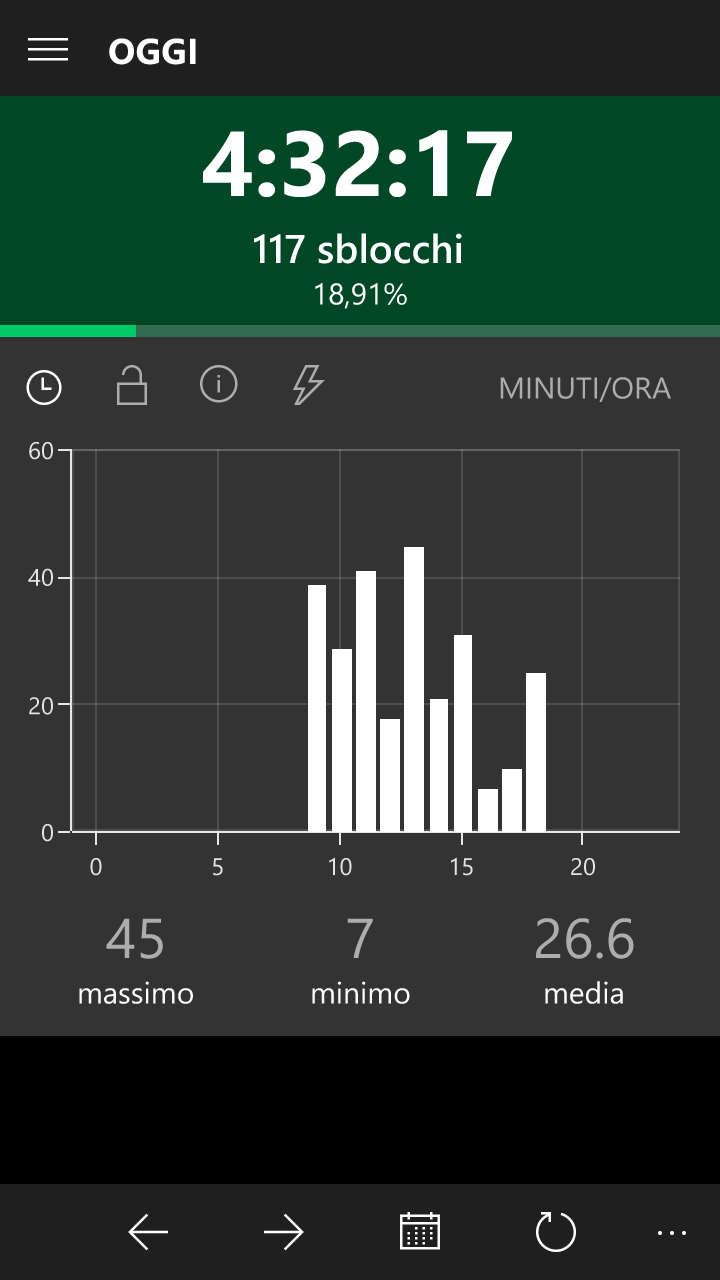Refresh today's usage data
Image resolution: width=720 pixels, height=1280 pixels.
556,1232
